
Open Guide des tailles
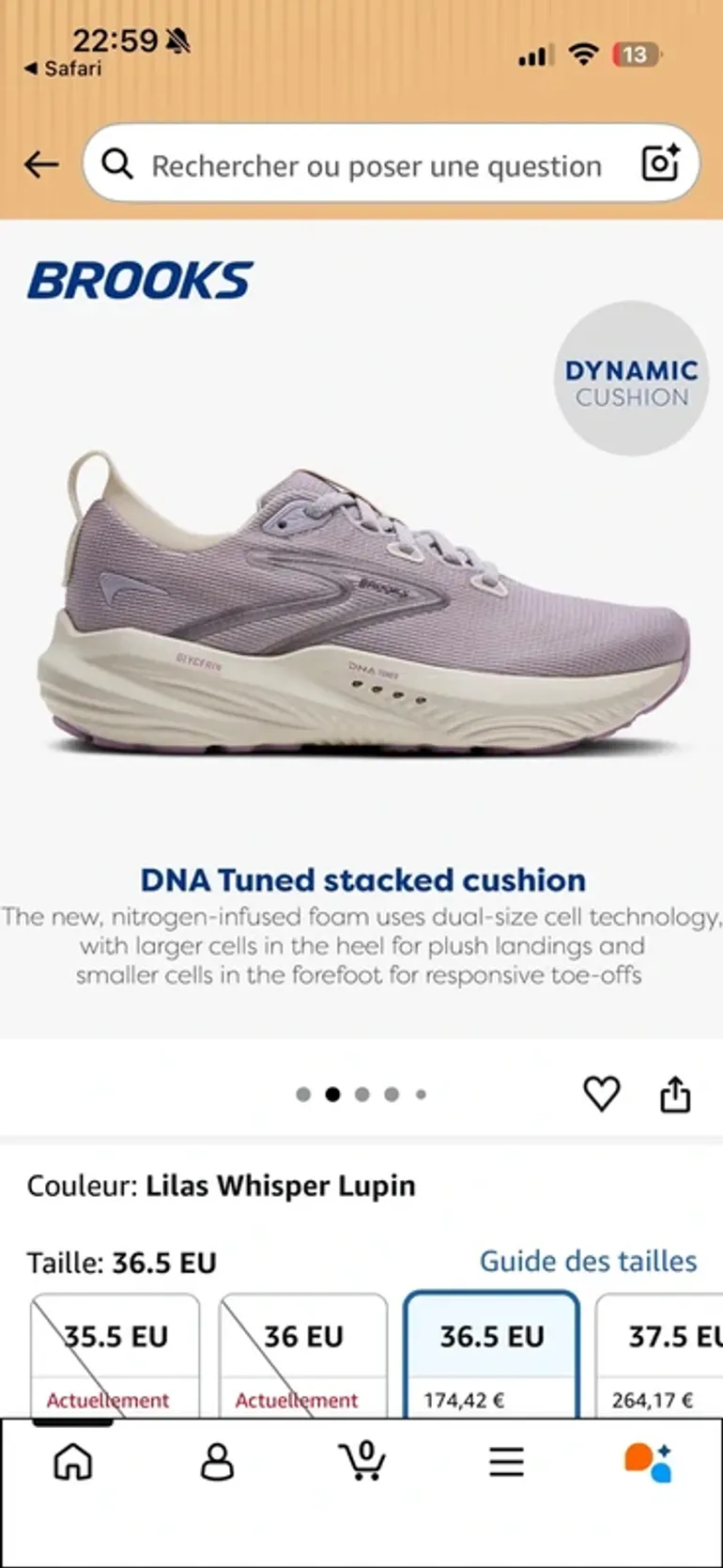point(589,1261)
